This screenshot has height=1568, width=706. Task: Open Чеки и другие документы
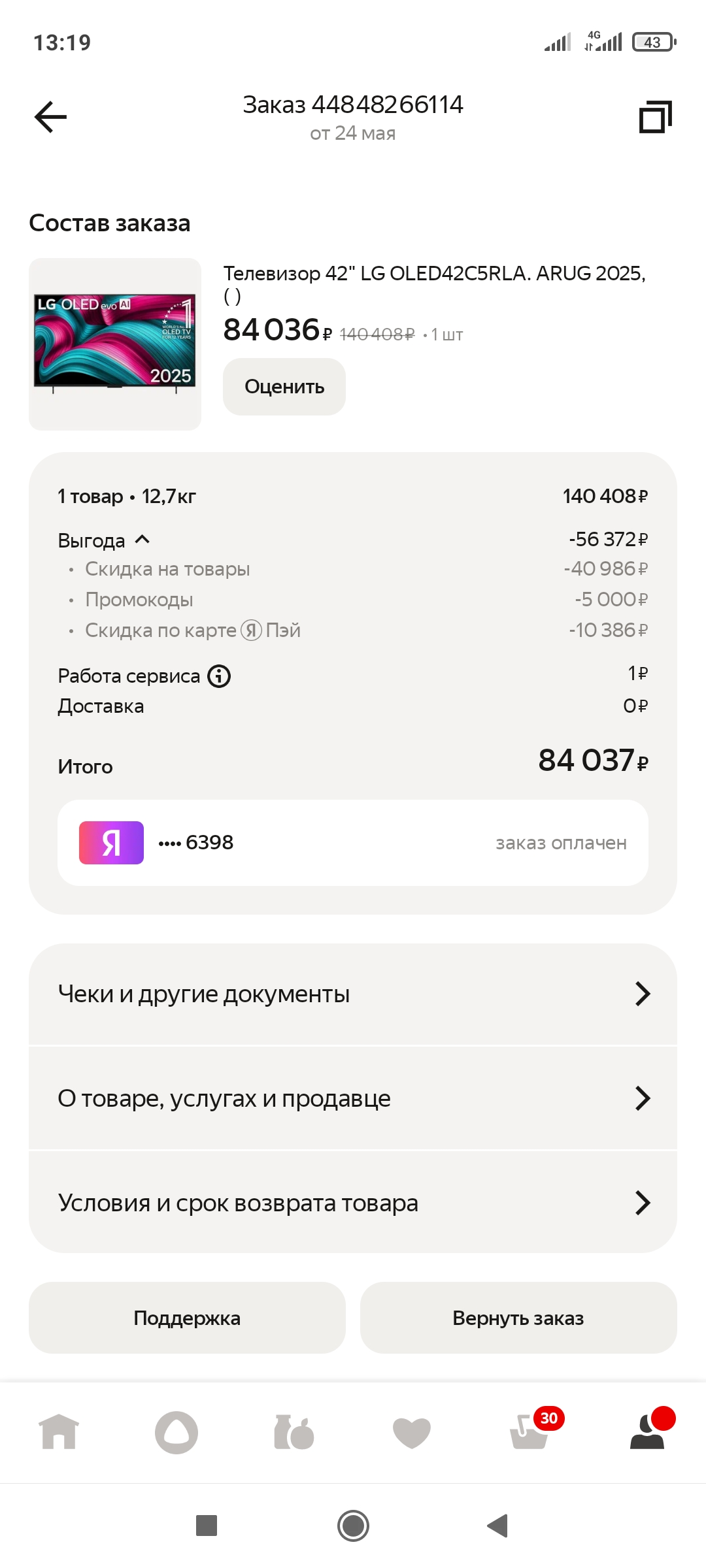(x=353, y=994)
